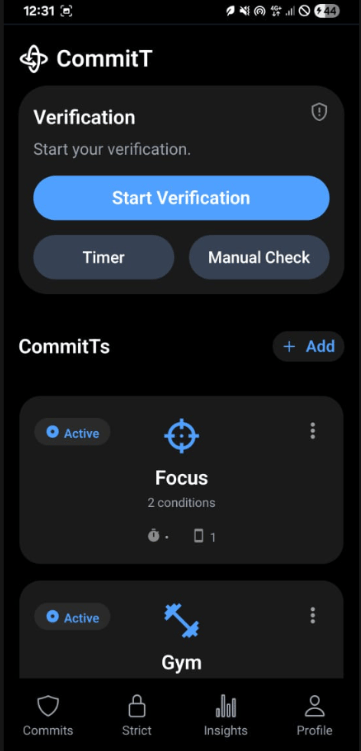Tap the shield alert icon in Verification card
361x751 pixels.
click(319, 112)
